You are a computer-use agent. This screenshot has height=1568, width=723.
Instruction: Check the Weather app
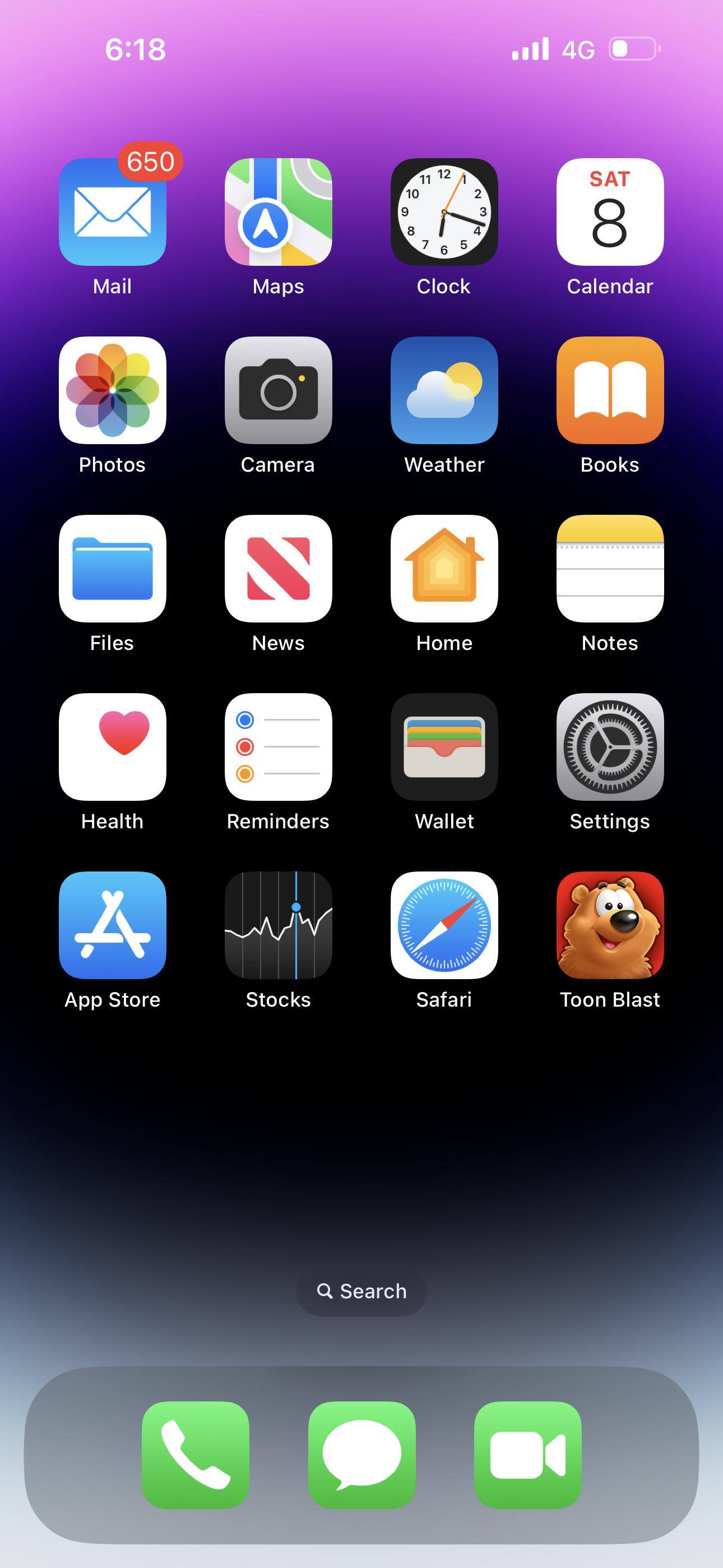tap(444, 390)
